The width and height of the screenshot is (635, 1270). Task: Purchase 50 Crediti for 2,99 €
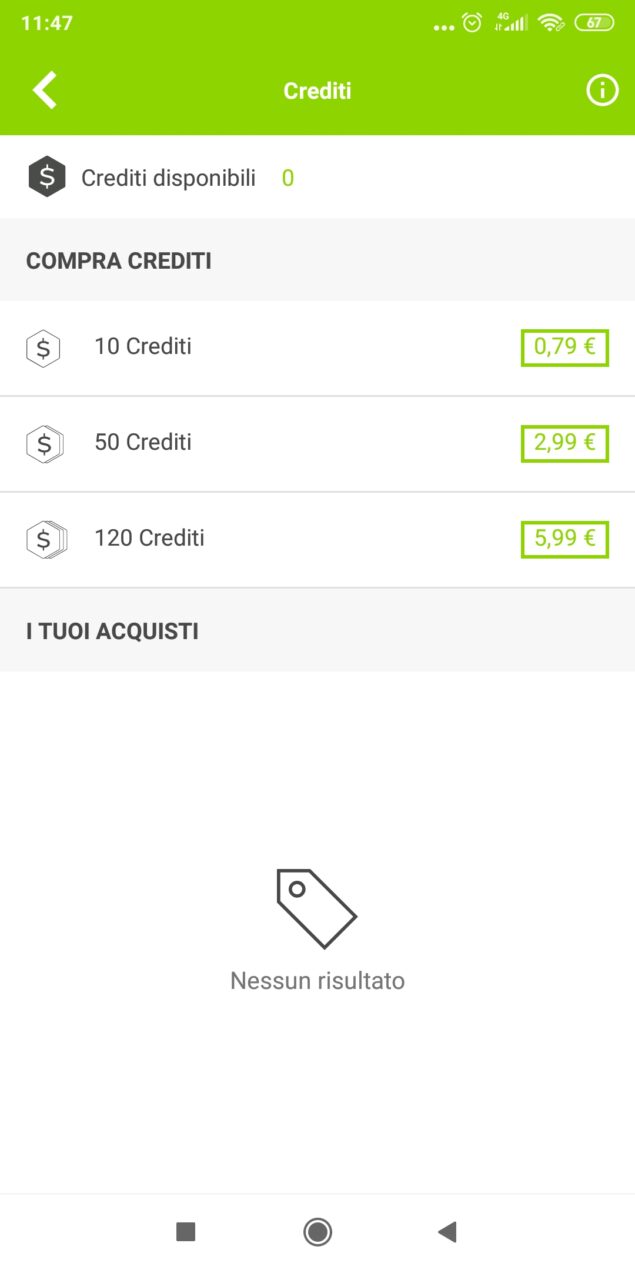pyautogui.click(x=564, y=443)
